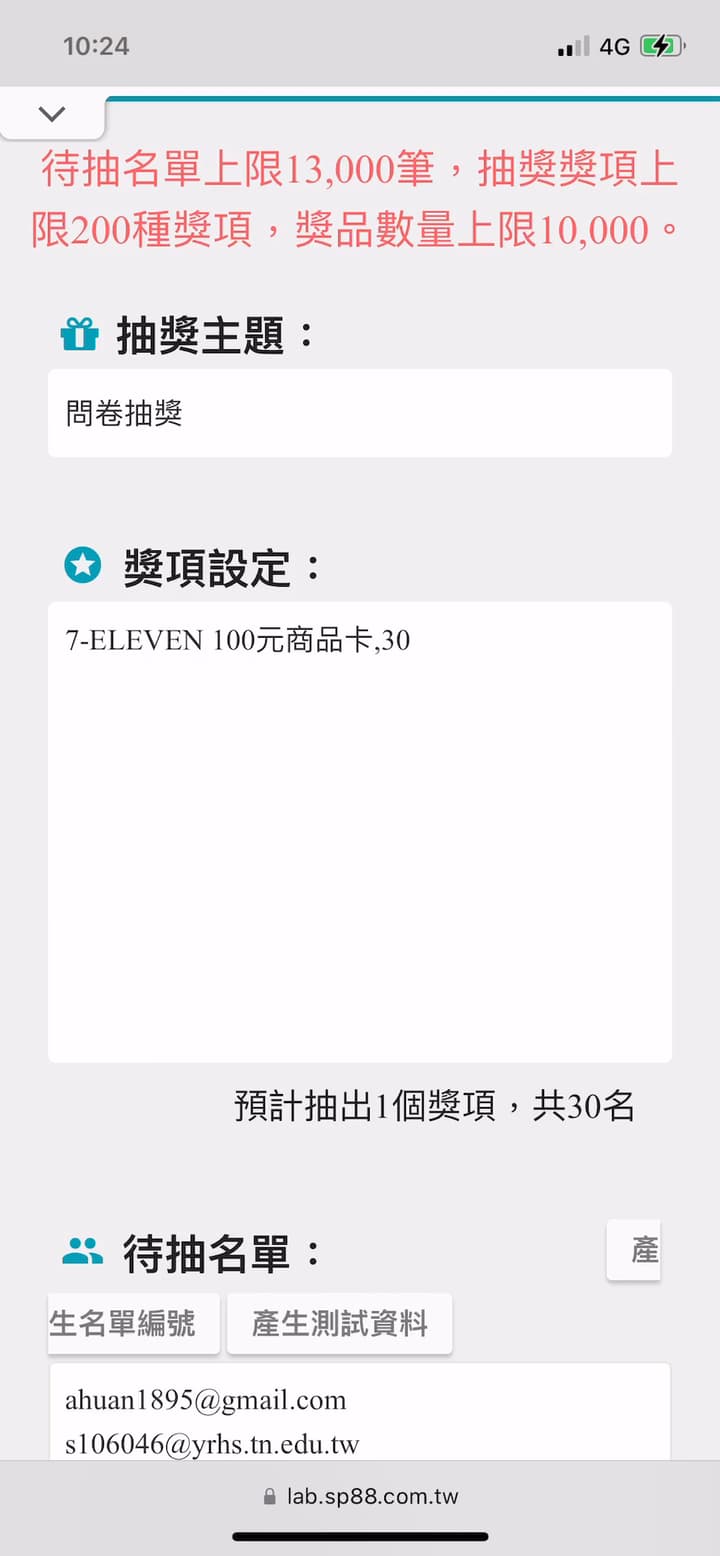
Task: Tap the charging battery icon in status bar
Action: (x=660, y=45)
